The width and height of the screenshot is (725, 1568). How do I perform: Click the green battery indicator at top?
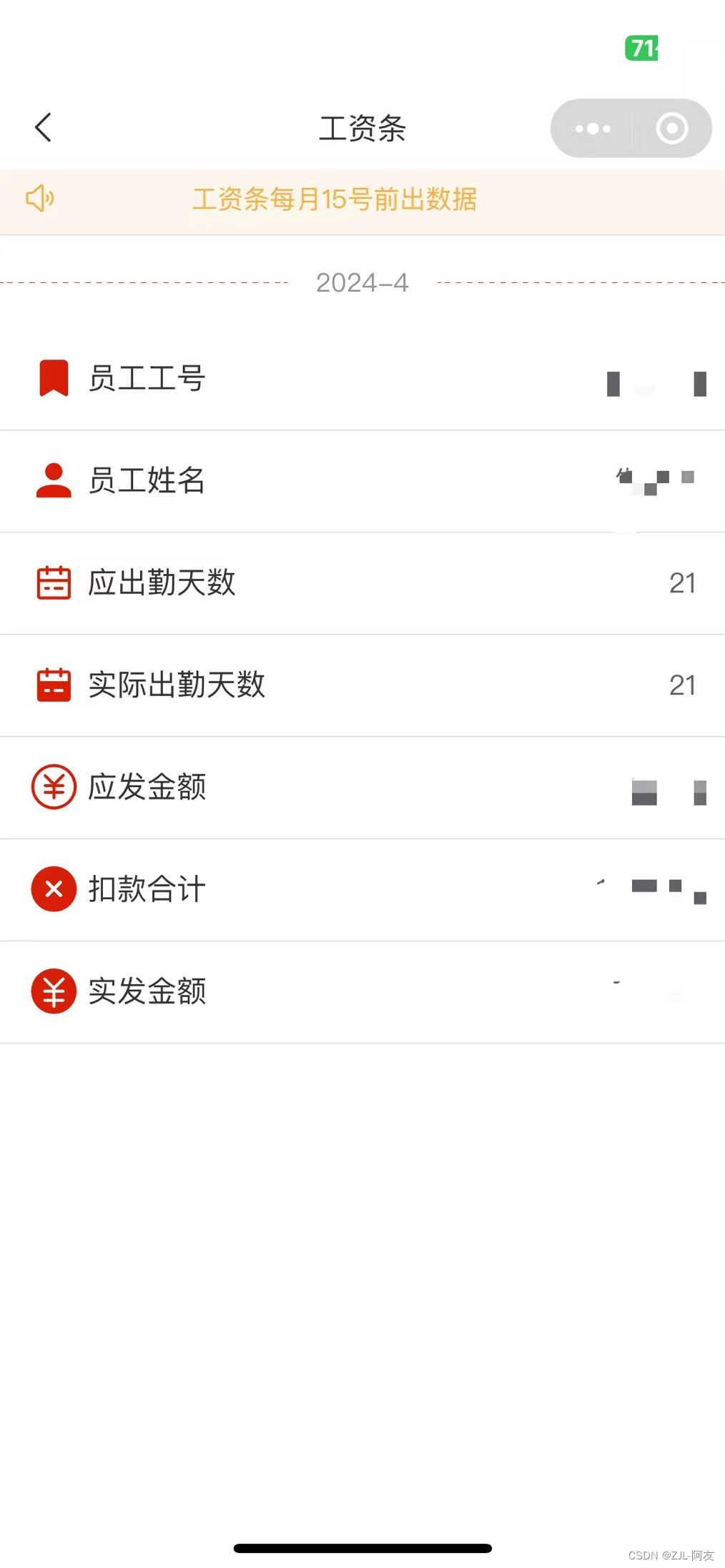point(641,49)
